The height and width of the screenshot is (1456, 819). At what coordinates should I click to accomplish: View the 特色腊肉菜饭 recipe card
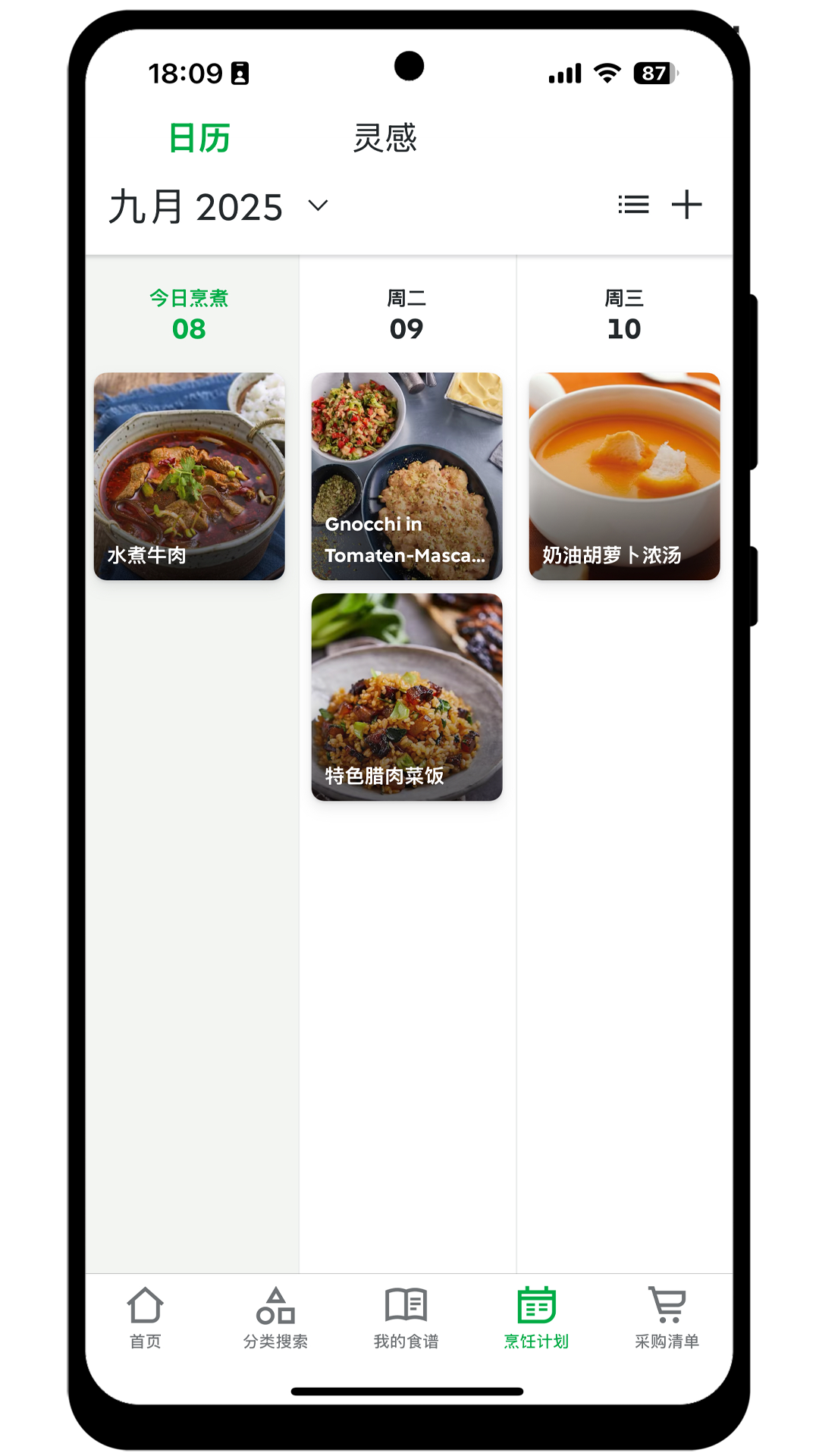[406, 696]
